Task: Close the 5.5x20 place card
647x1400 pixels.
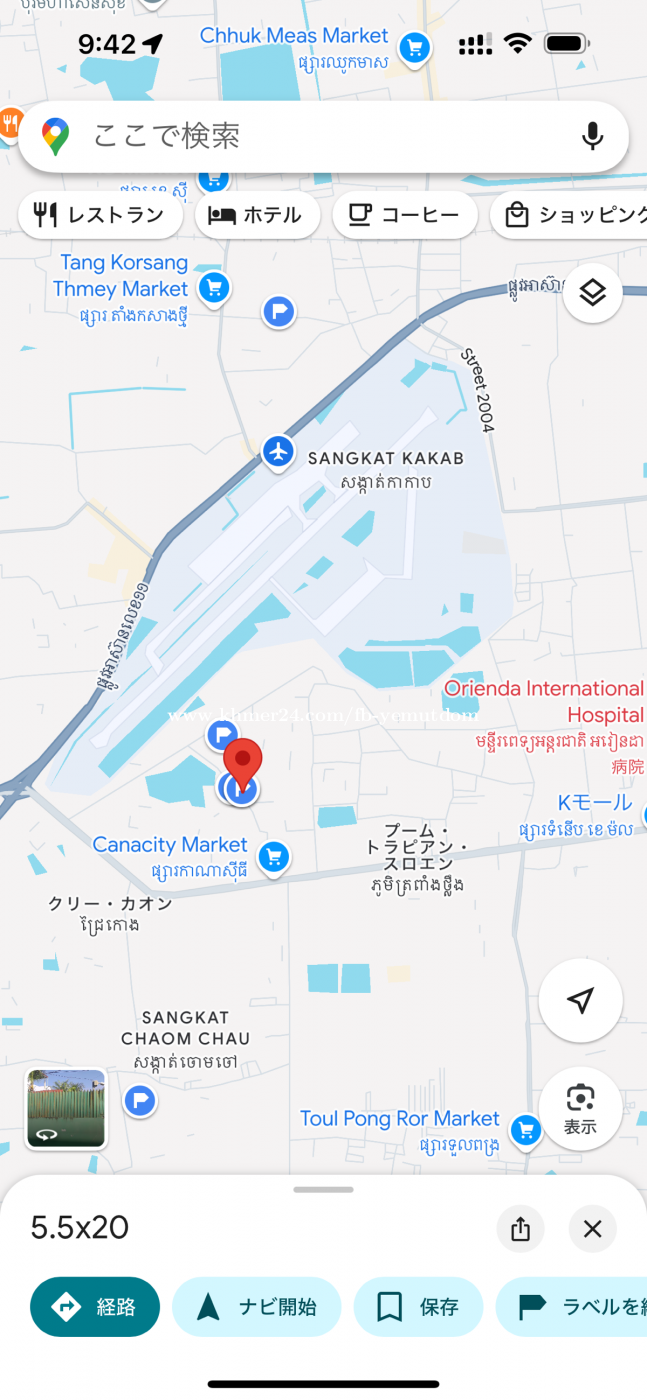Action: tap(593, 1229)
